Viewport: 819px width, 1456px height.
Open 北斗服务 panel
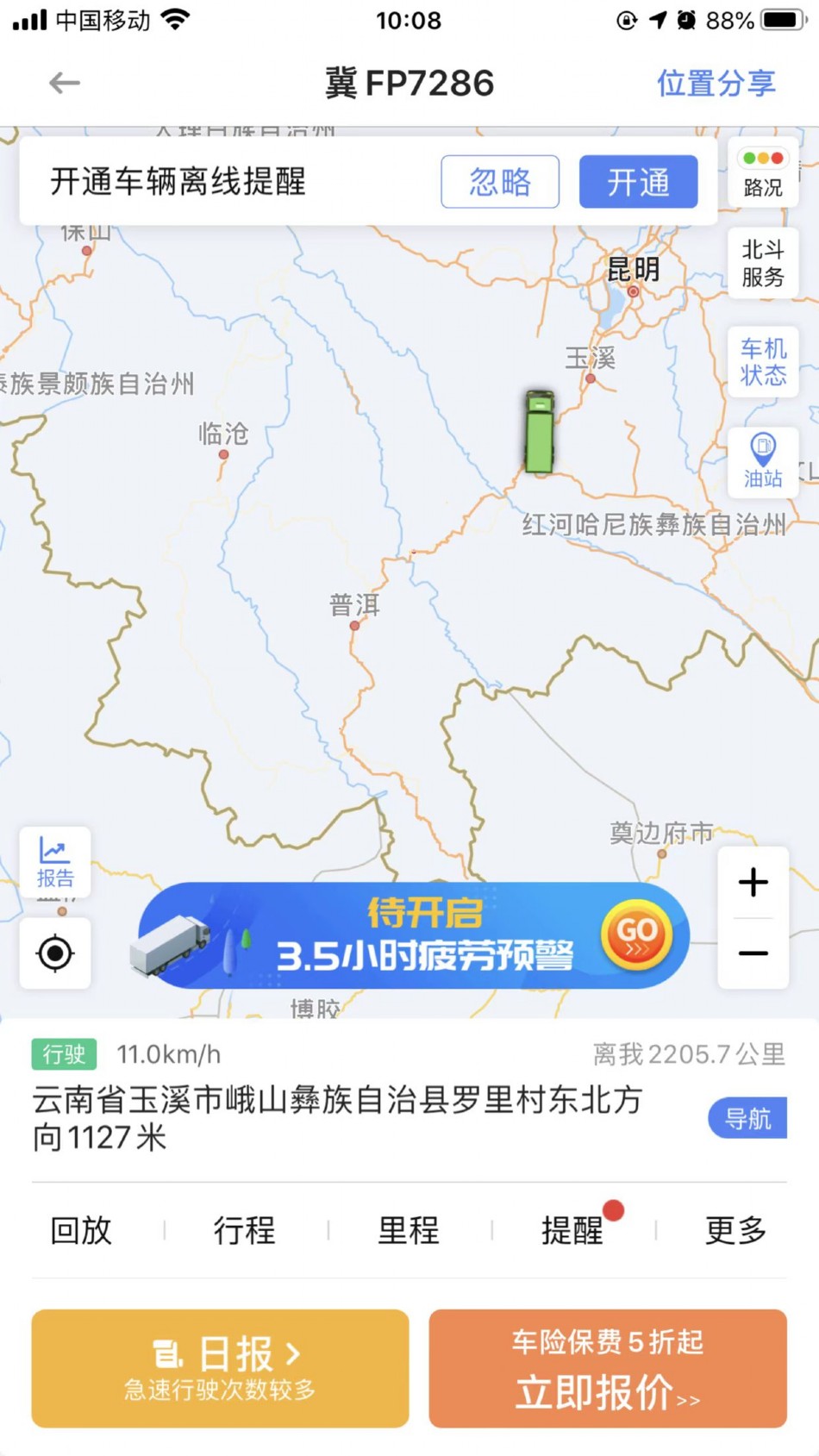pos(763,263)
